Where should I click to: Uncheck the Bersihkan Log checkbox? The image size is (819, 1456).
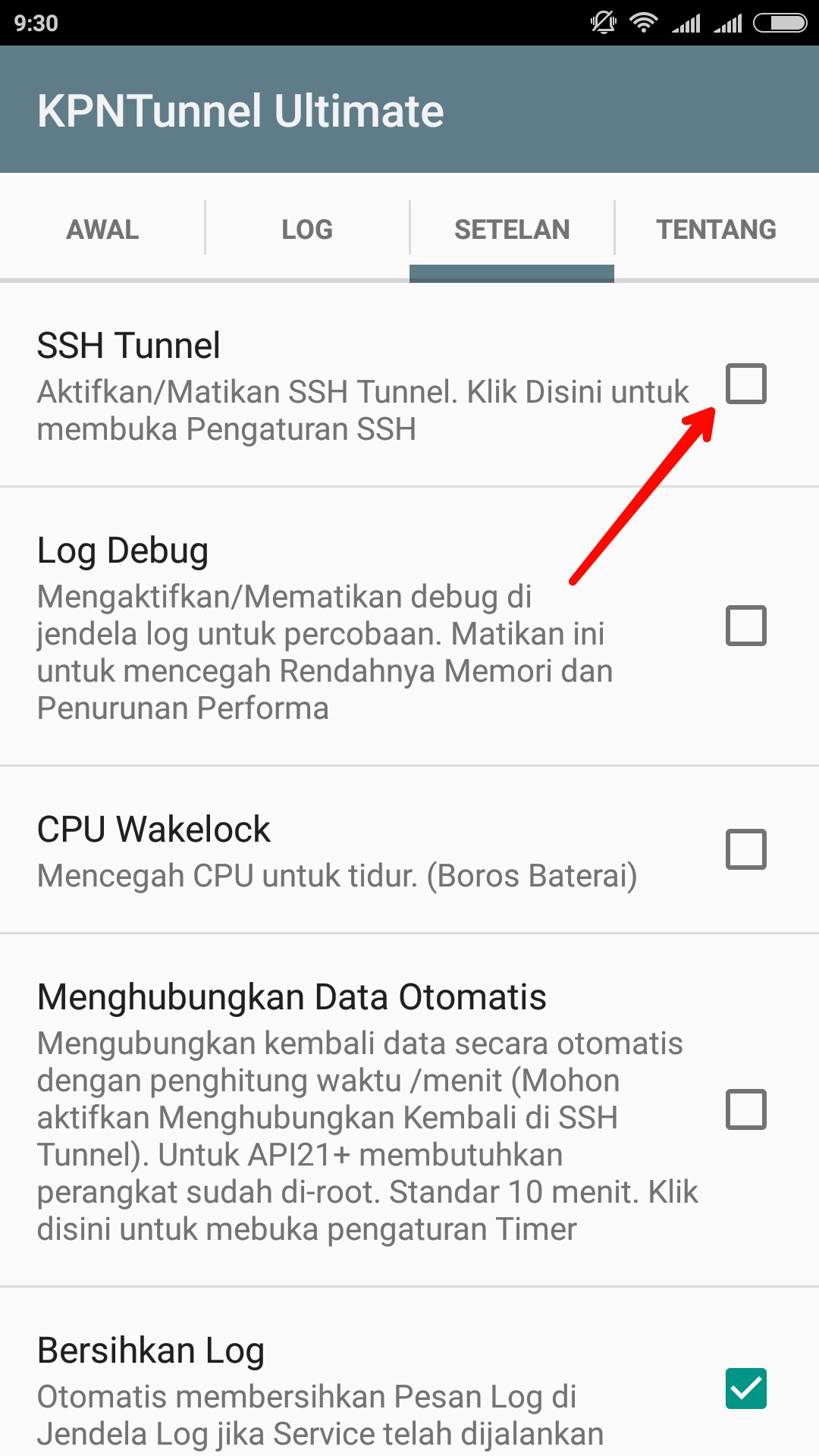coord(745,1389)
